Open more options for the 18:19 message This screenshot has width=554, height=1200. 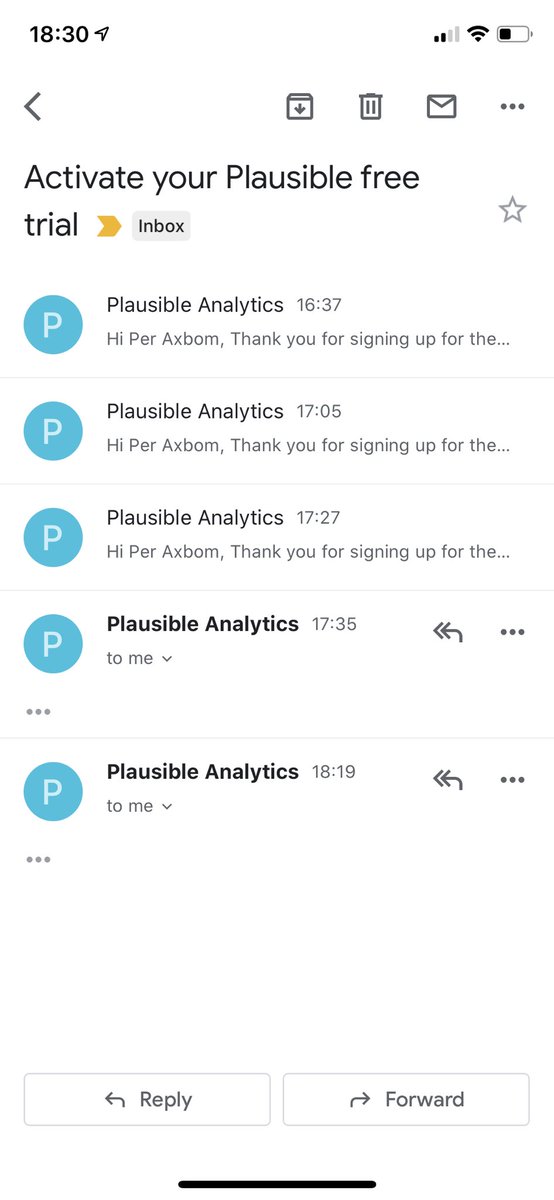[512, 780]
